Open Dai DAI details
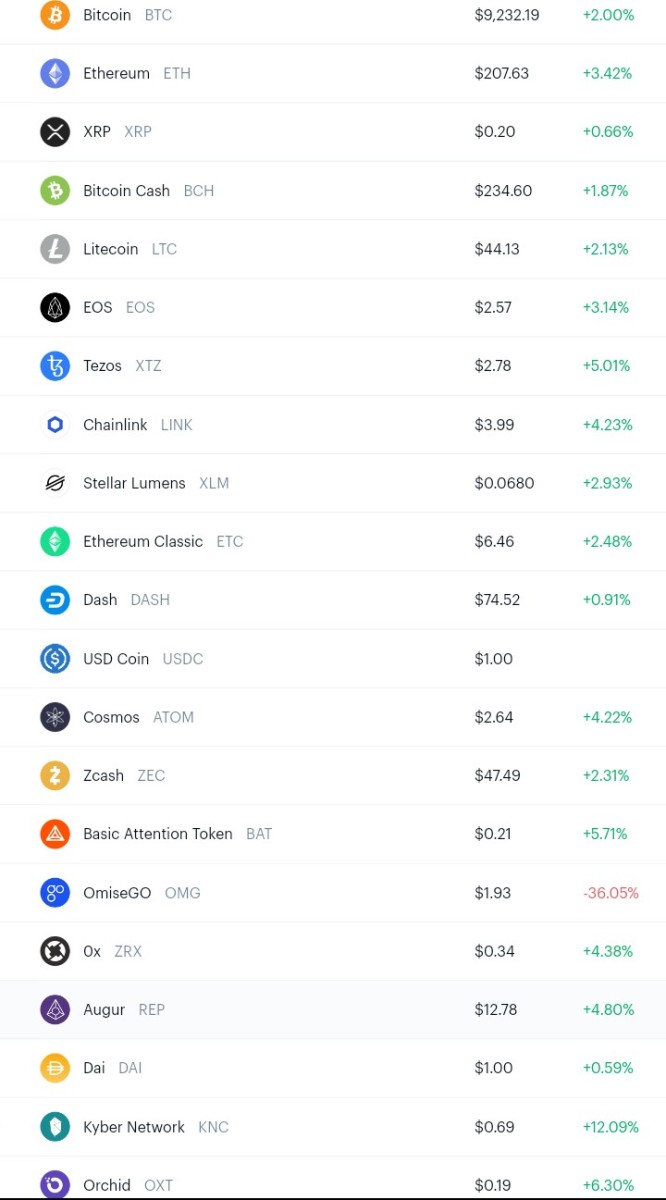The width and height of the screenshot is (666, 1200). pos(94,1068)
